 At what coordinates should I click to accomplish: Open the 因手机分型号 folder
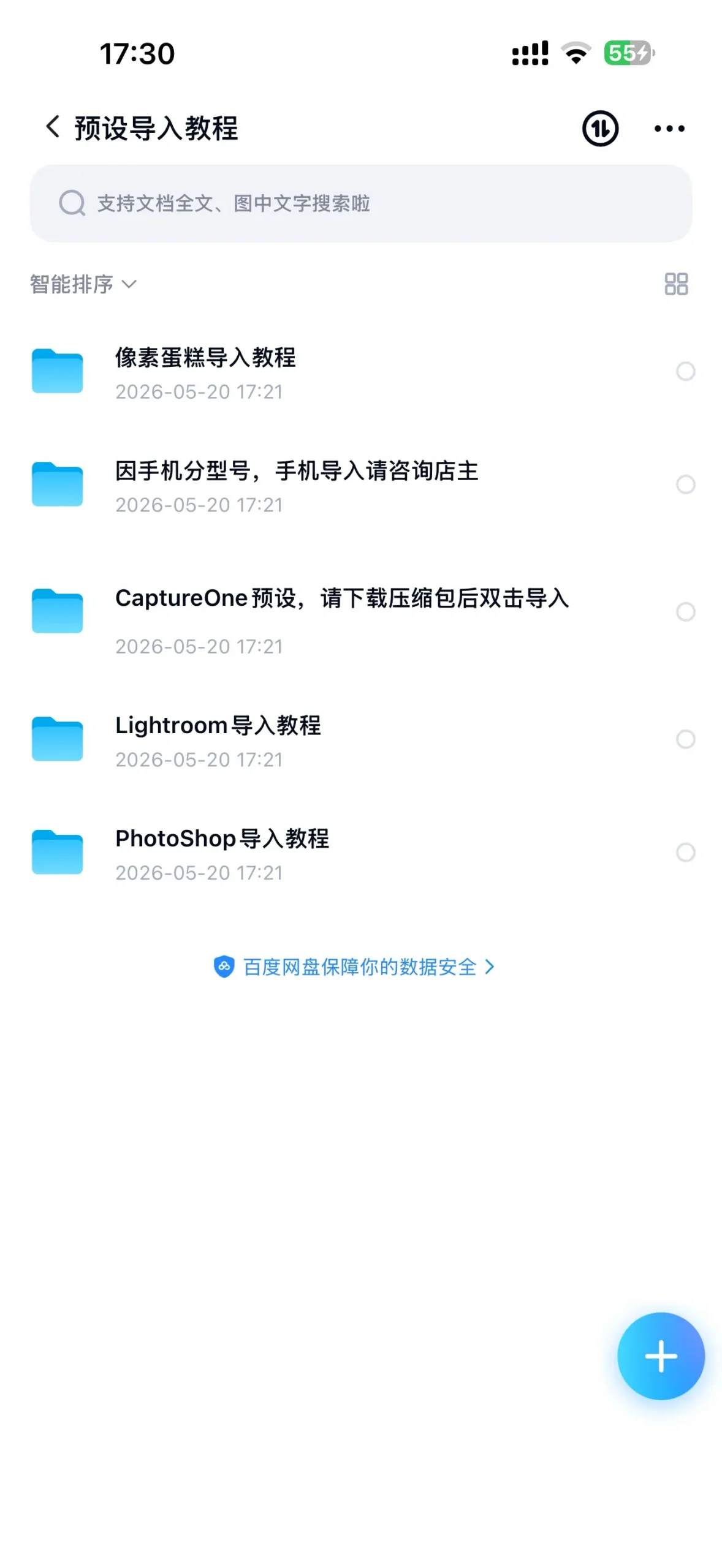(343, 485)
